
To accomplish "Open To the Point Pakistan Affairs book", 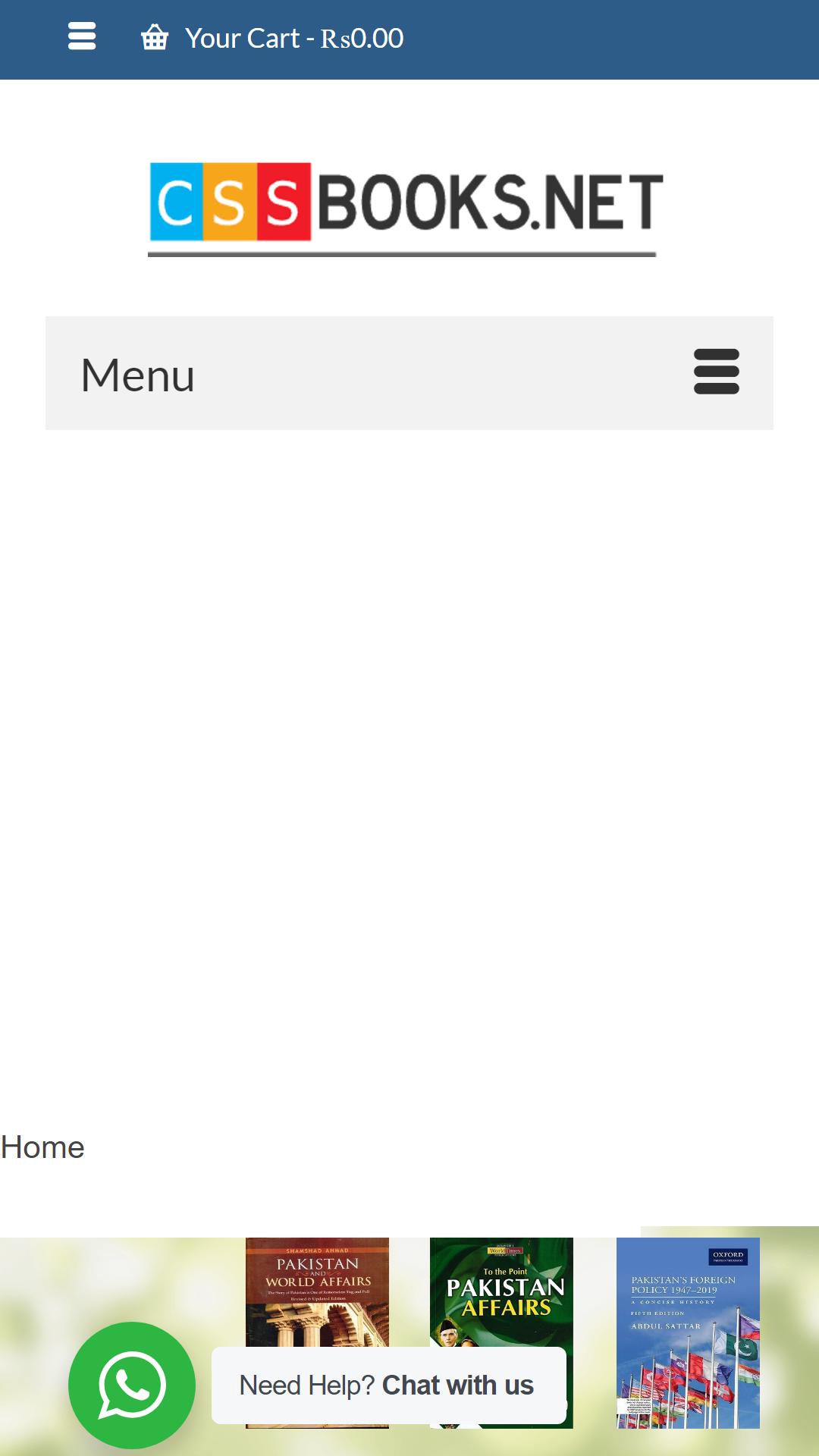I will (x=501, y=1291).
